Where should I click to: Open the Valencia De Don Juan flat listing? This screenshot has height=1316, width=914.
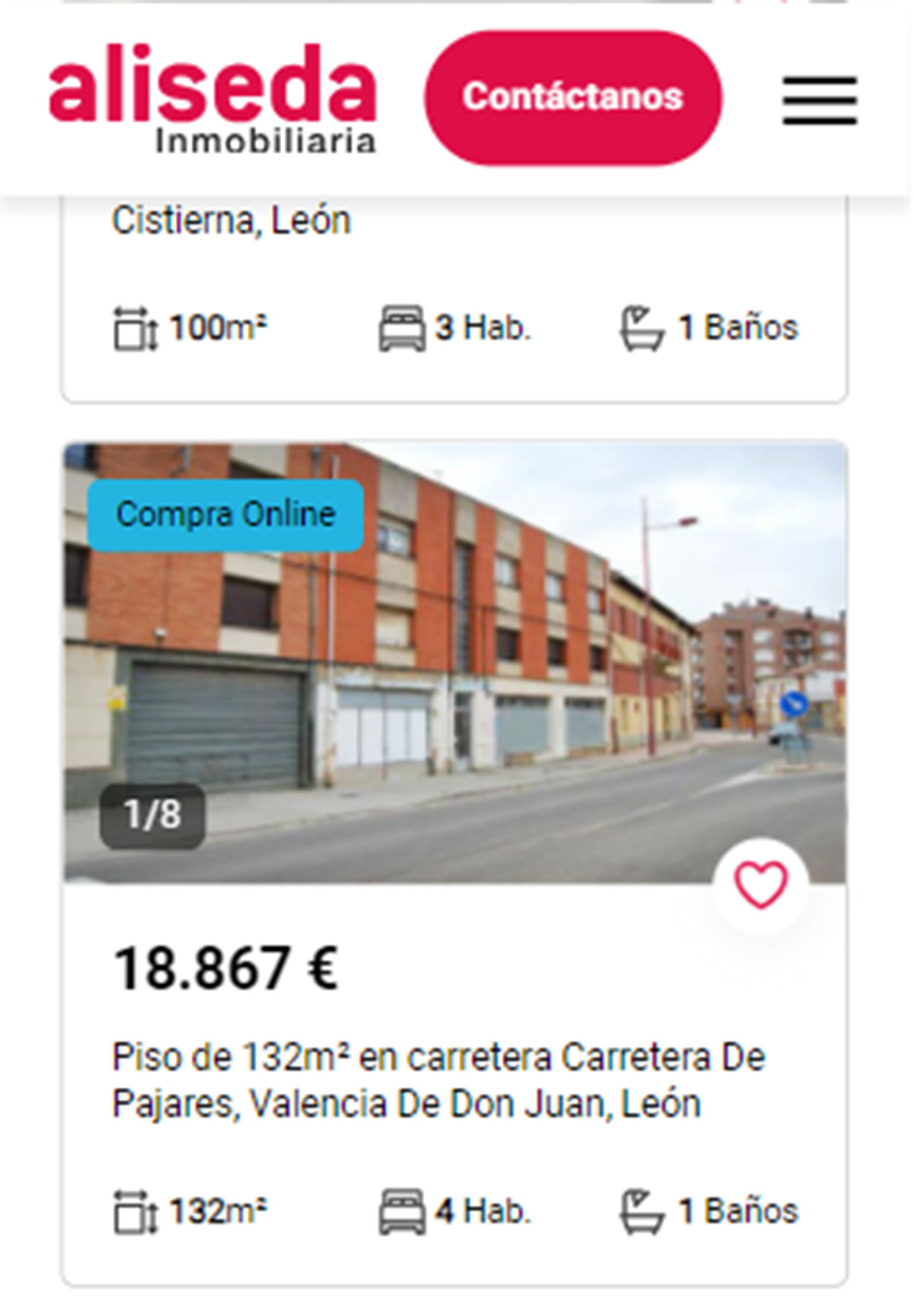pos(438,1080)
